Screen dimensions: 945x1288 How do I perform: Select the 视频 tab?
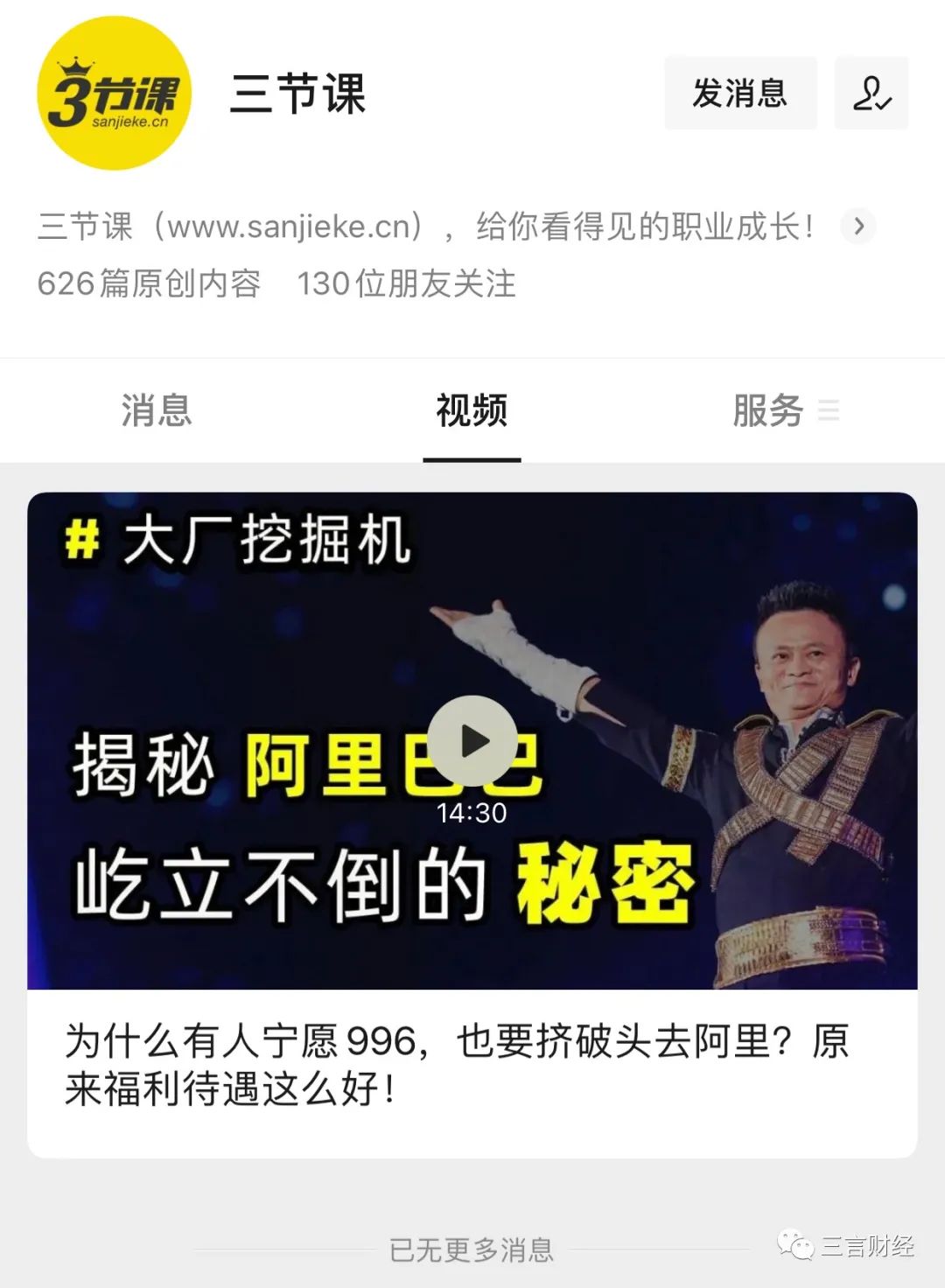(x=472, y=410)
